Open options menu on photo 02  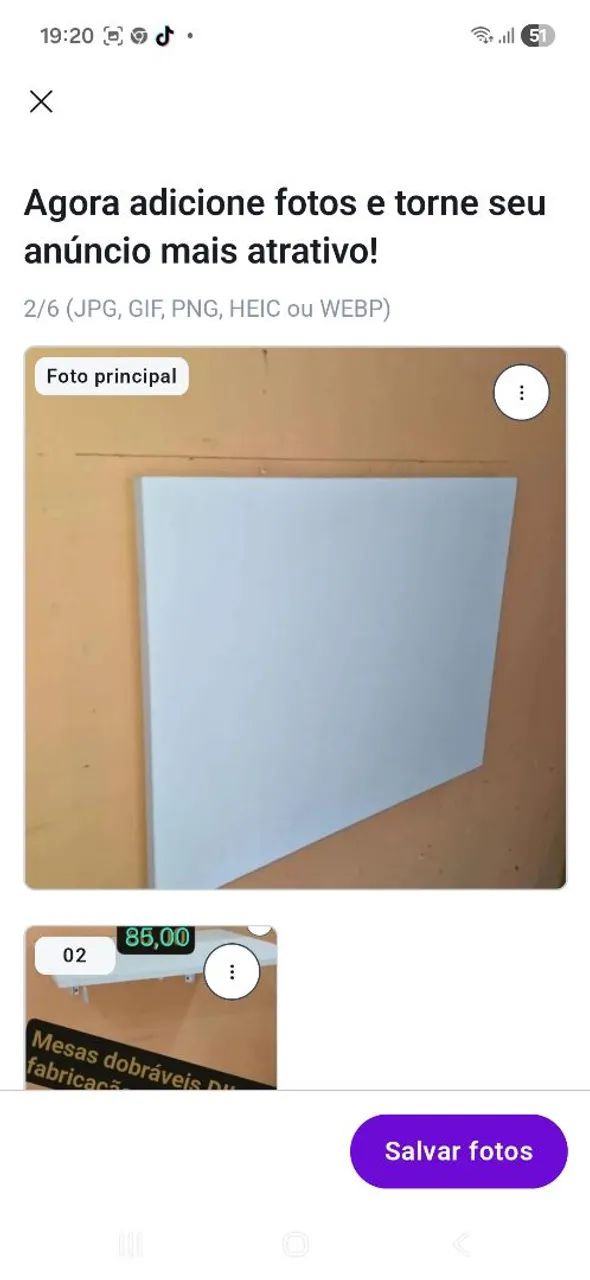[232, 972]
